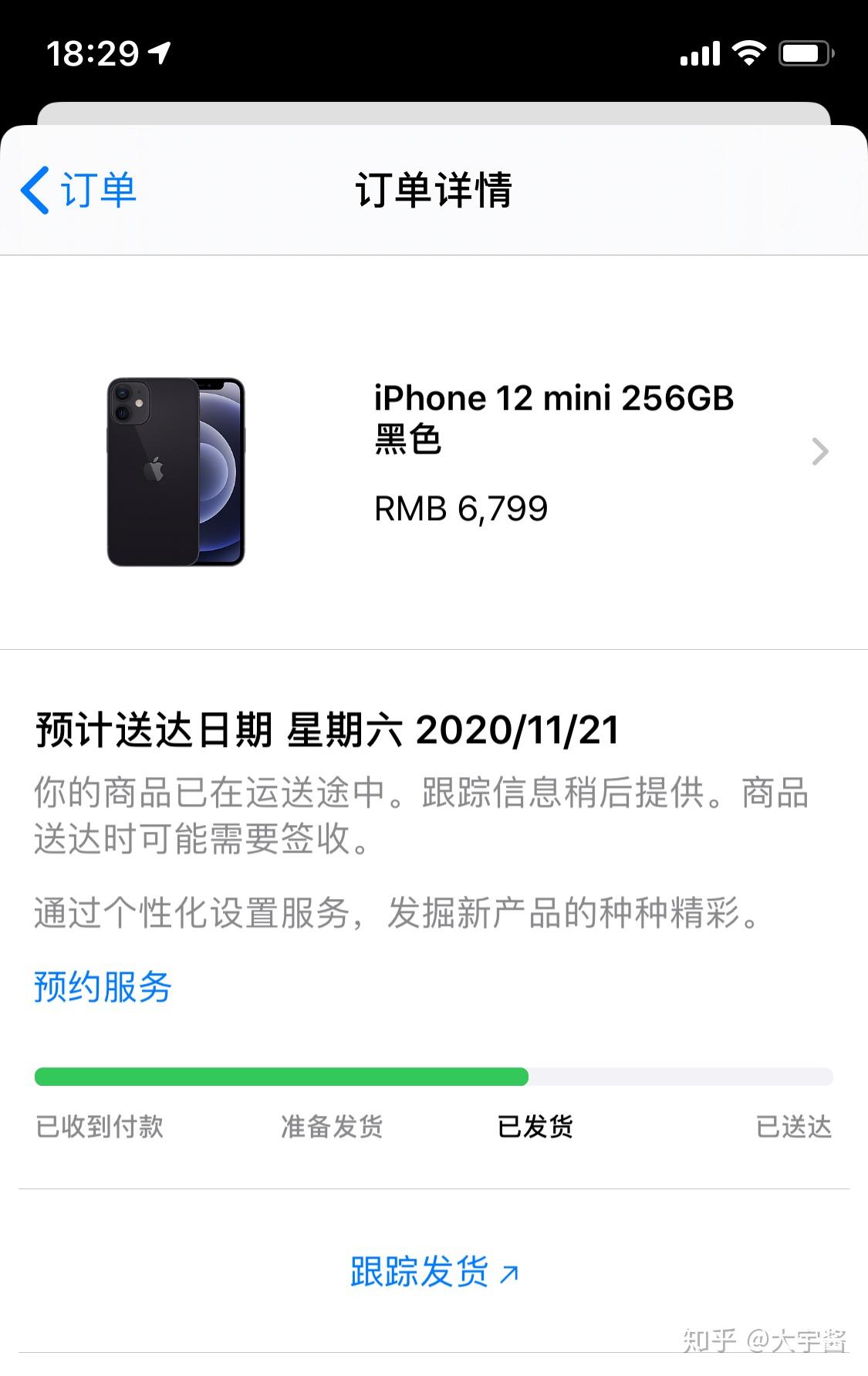868x1376 pixels.
Task: Tap the iPhone 12 mini product image
Action: point(176,472)
